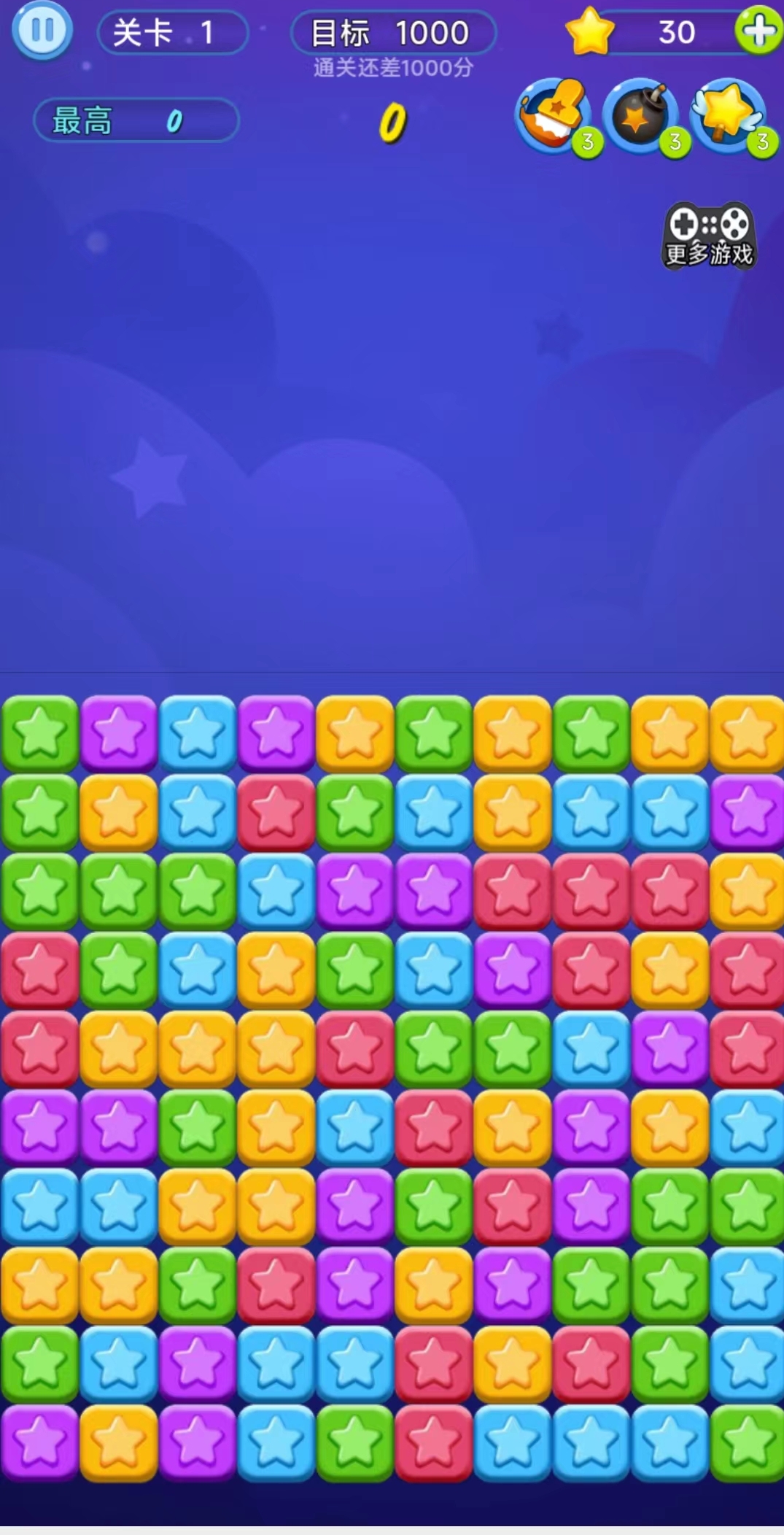Pop the yellow star group in fifth row
The width and height of the screenshot is (784, 1535).
click(197, 1048)
